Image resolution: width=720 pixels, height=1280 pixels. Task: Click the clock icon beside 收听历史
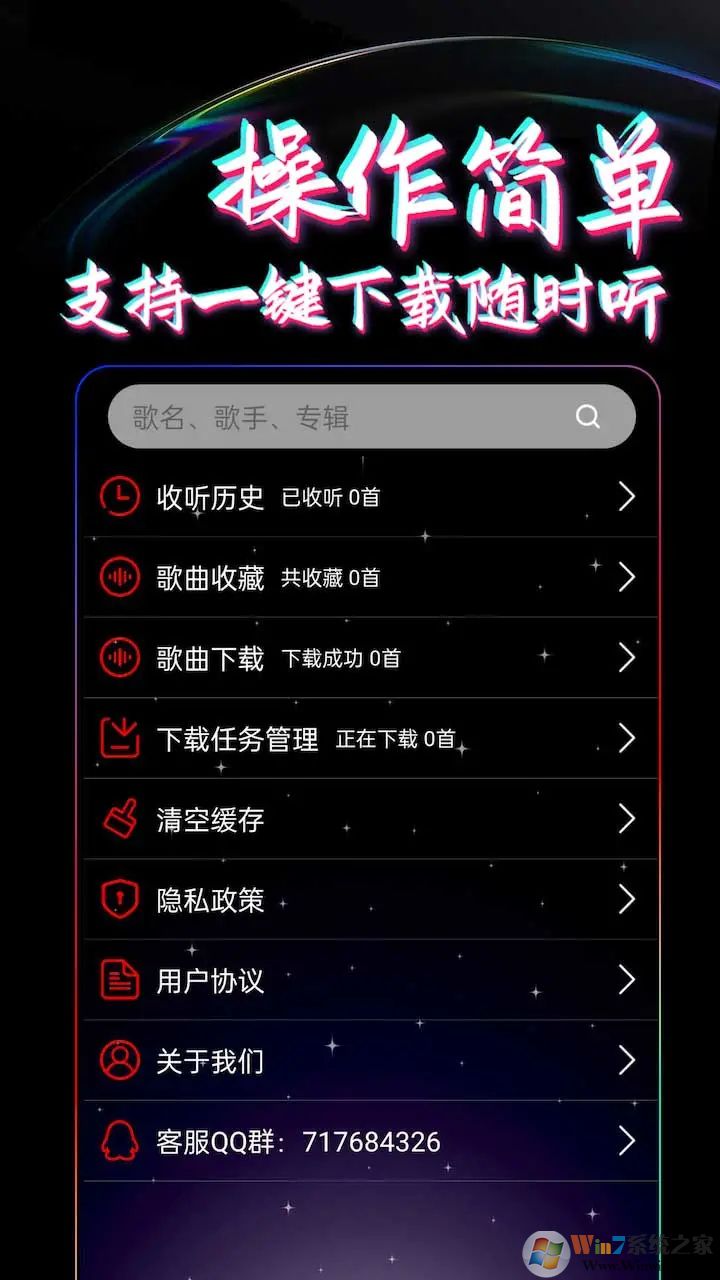click(x=119, y=497)
